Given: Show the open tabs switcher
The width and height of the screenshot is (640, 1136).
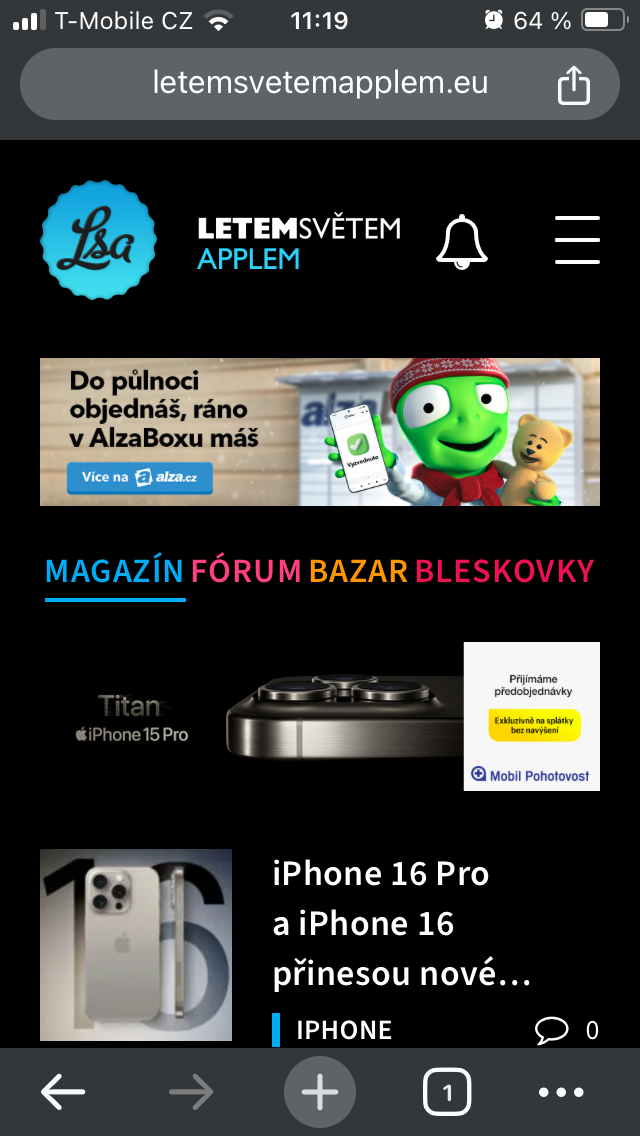Looking at the screenshot, I should [447, 1093].
